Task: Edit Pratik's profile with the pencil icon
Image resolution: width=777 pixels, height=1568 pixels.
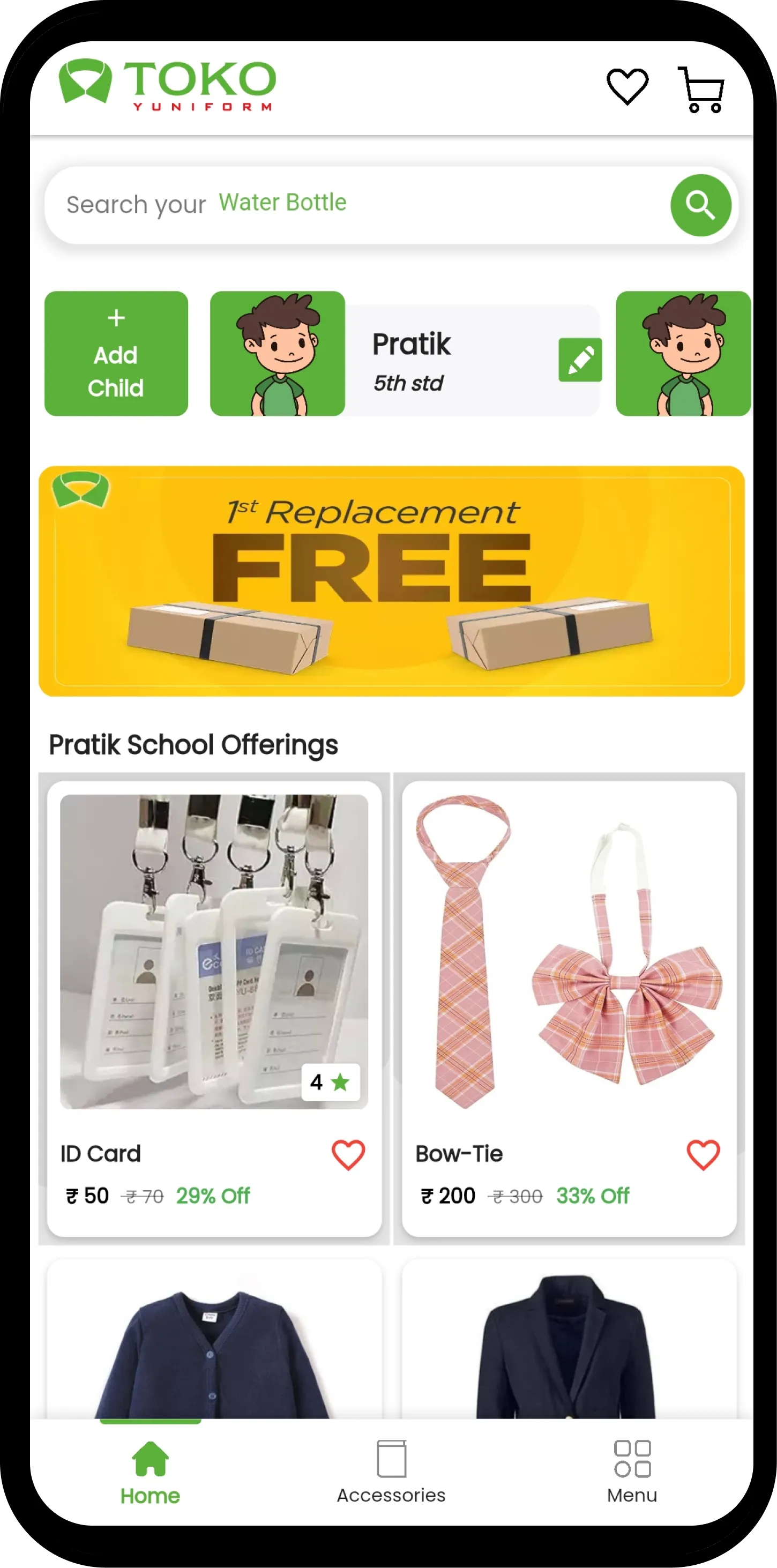Action: click(579, 360)
